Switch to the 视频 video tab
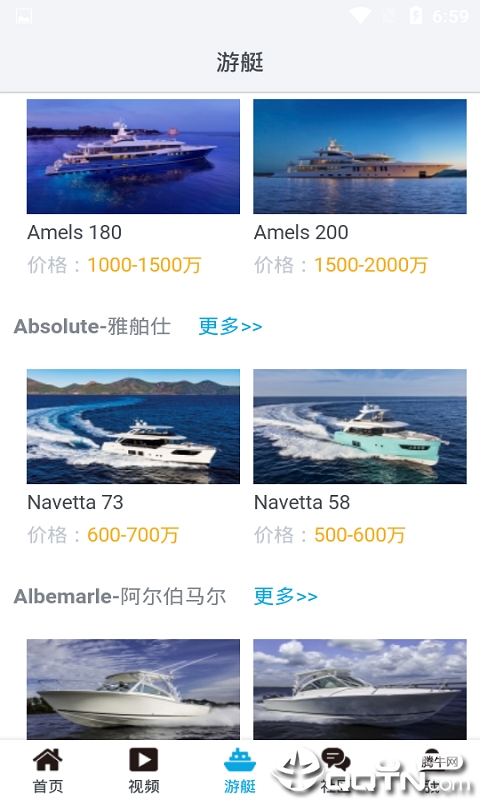Image resolution: width=480 pixels, height=800 pixels. [x=144, y=770]
